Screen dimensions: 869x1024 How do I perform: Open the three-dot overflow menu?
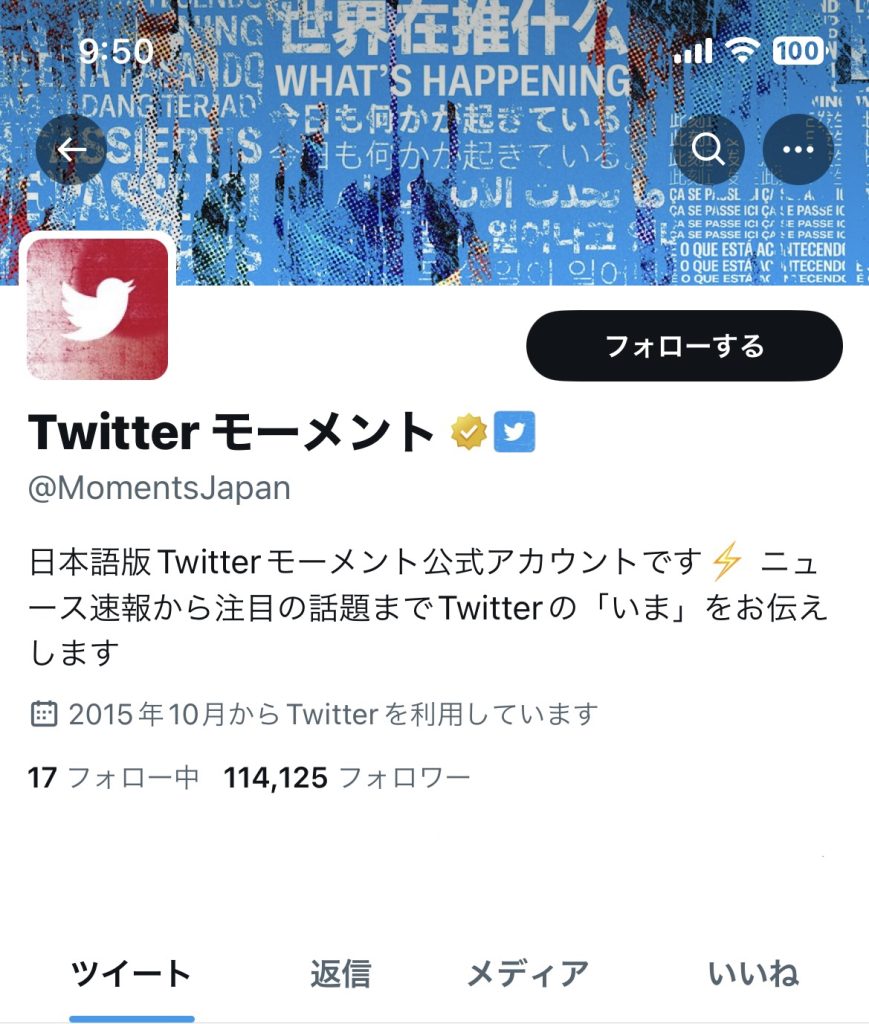(798, 150)
